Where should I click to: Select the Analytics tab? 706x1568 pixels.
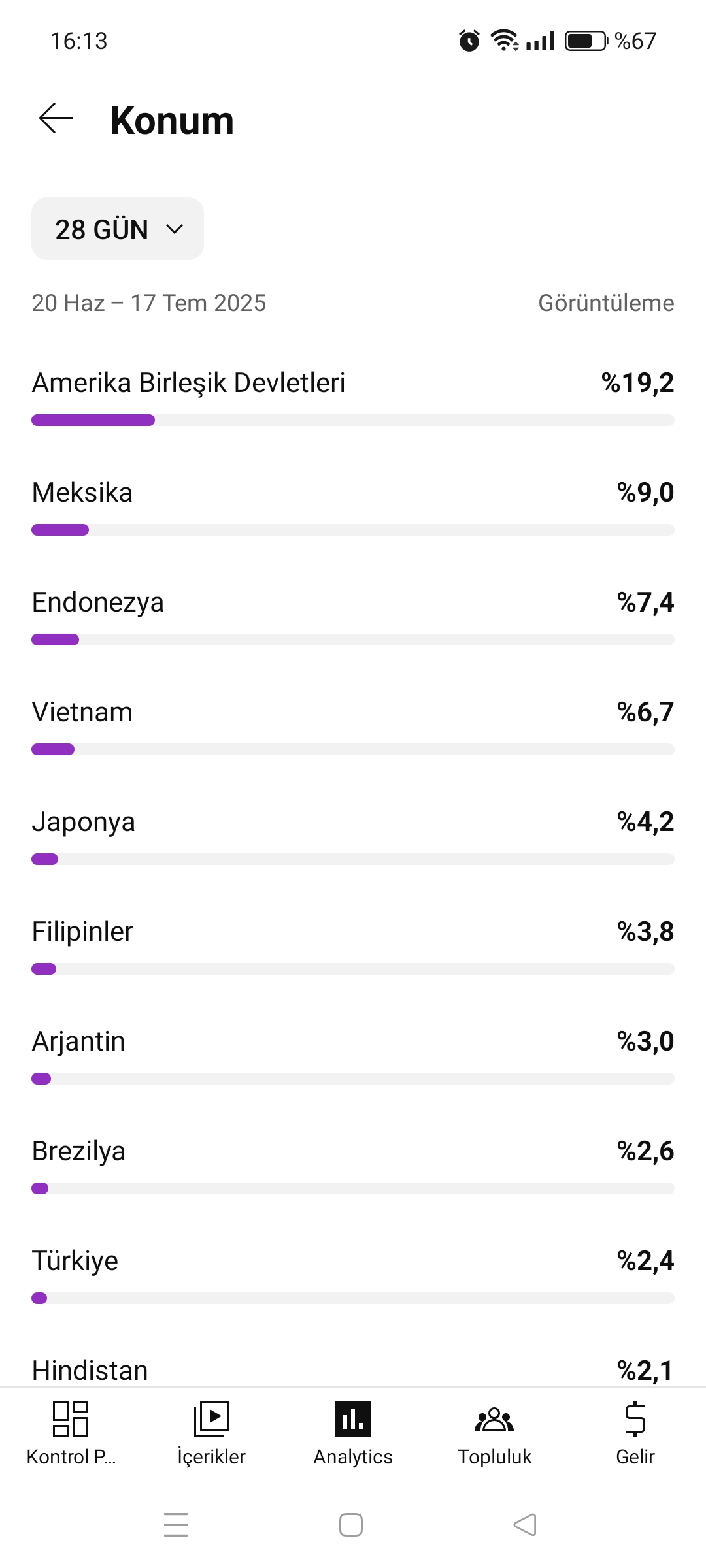353,1434
